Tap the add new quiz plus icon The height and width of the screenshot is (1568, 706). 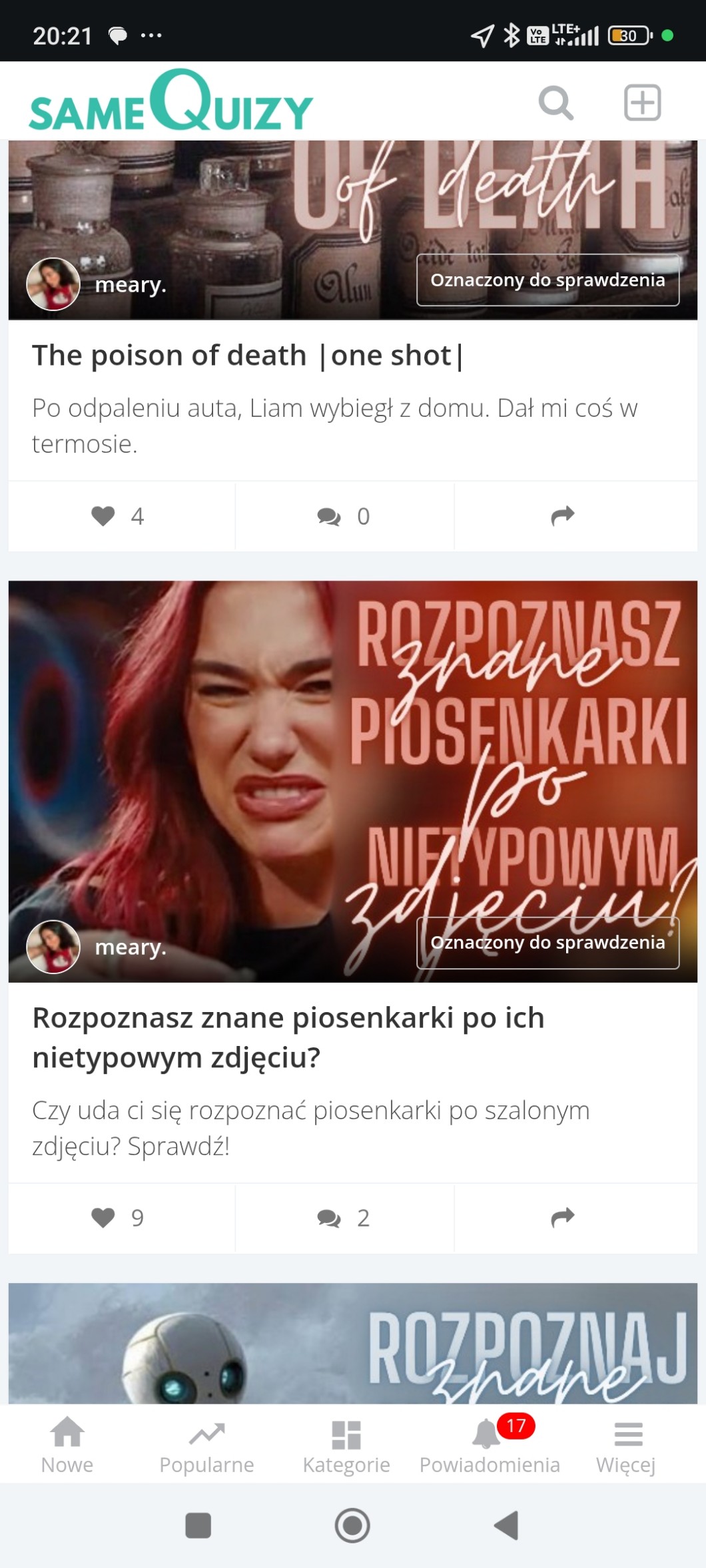pos(642,103)
